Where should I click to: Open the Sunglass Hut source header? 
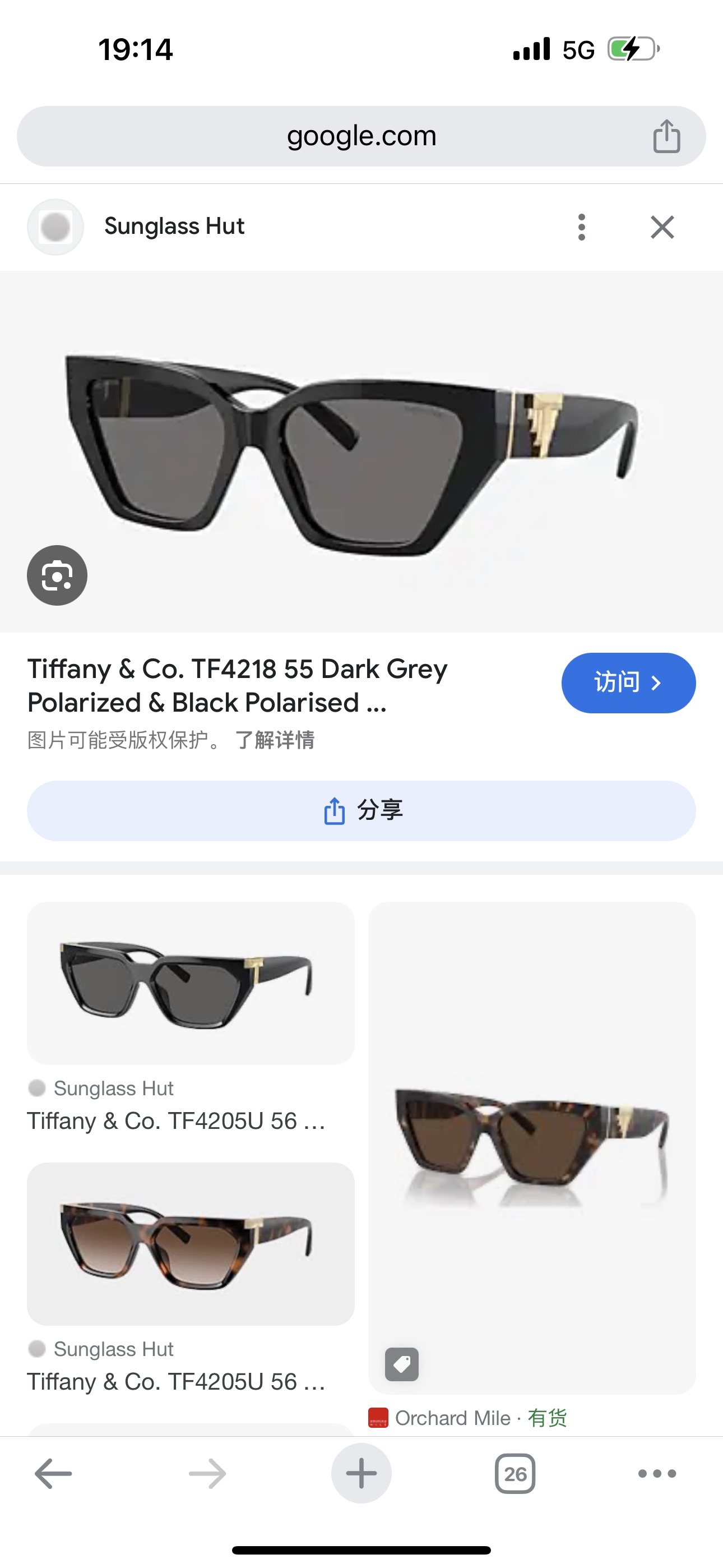coord(174,227)
